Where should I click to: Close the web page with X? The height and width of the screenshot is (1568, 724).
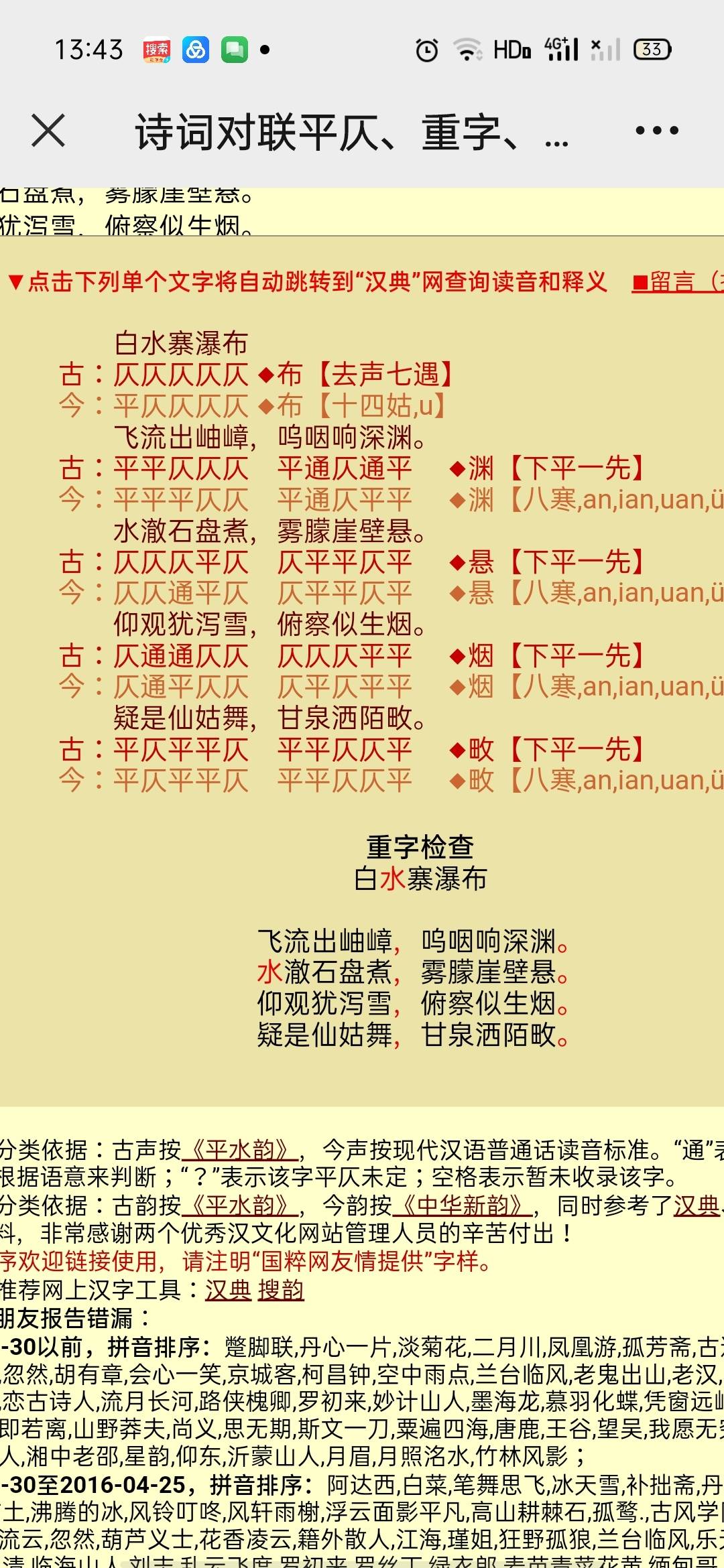click(48, 130)
